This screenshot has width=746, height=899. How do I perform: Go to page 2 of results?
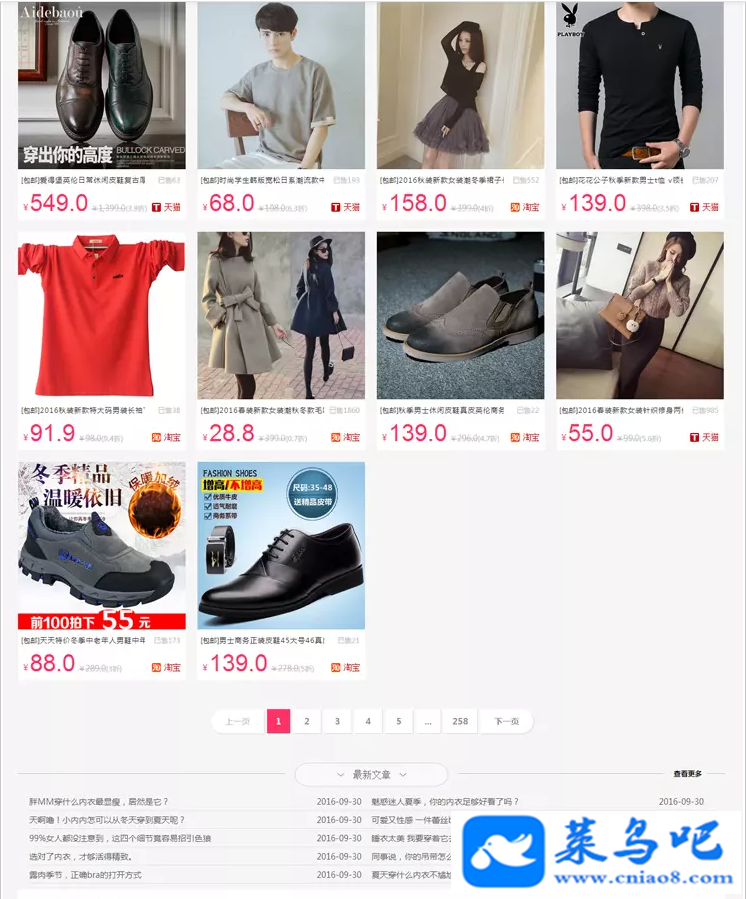click(307, 721)
